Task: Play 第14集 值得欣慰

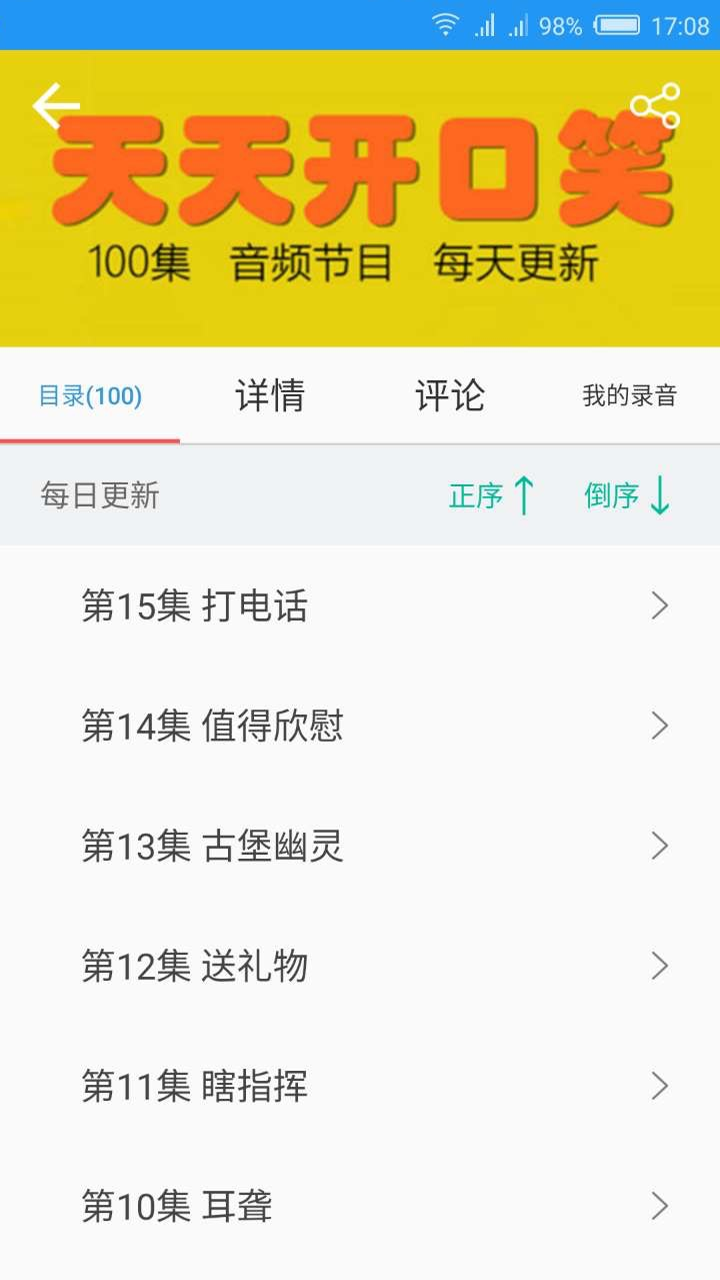Action: pyautogui.click(x=360, y=726)
